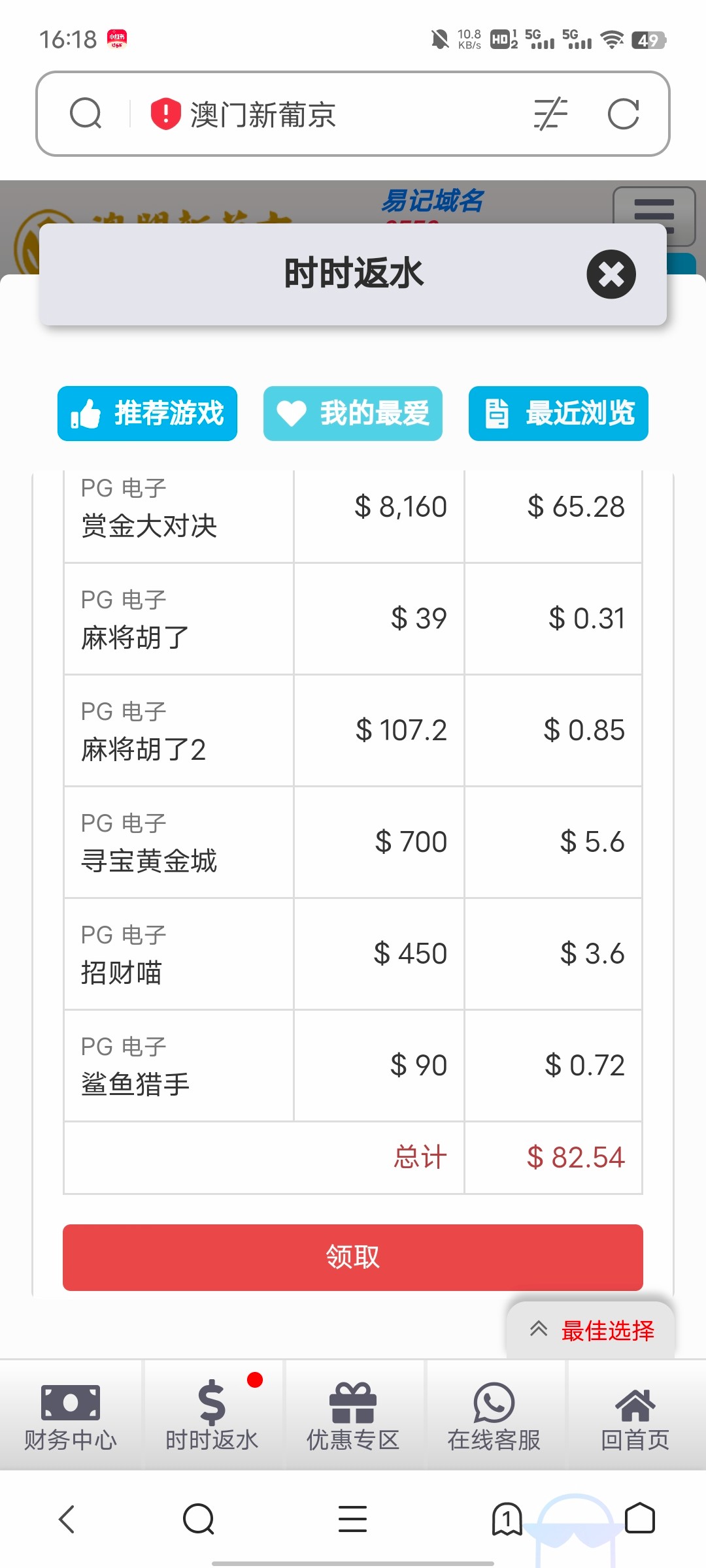Switch to 时时返水 tab

pyautogui.click(x=212, y=1416)
